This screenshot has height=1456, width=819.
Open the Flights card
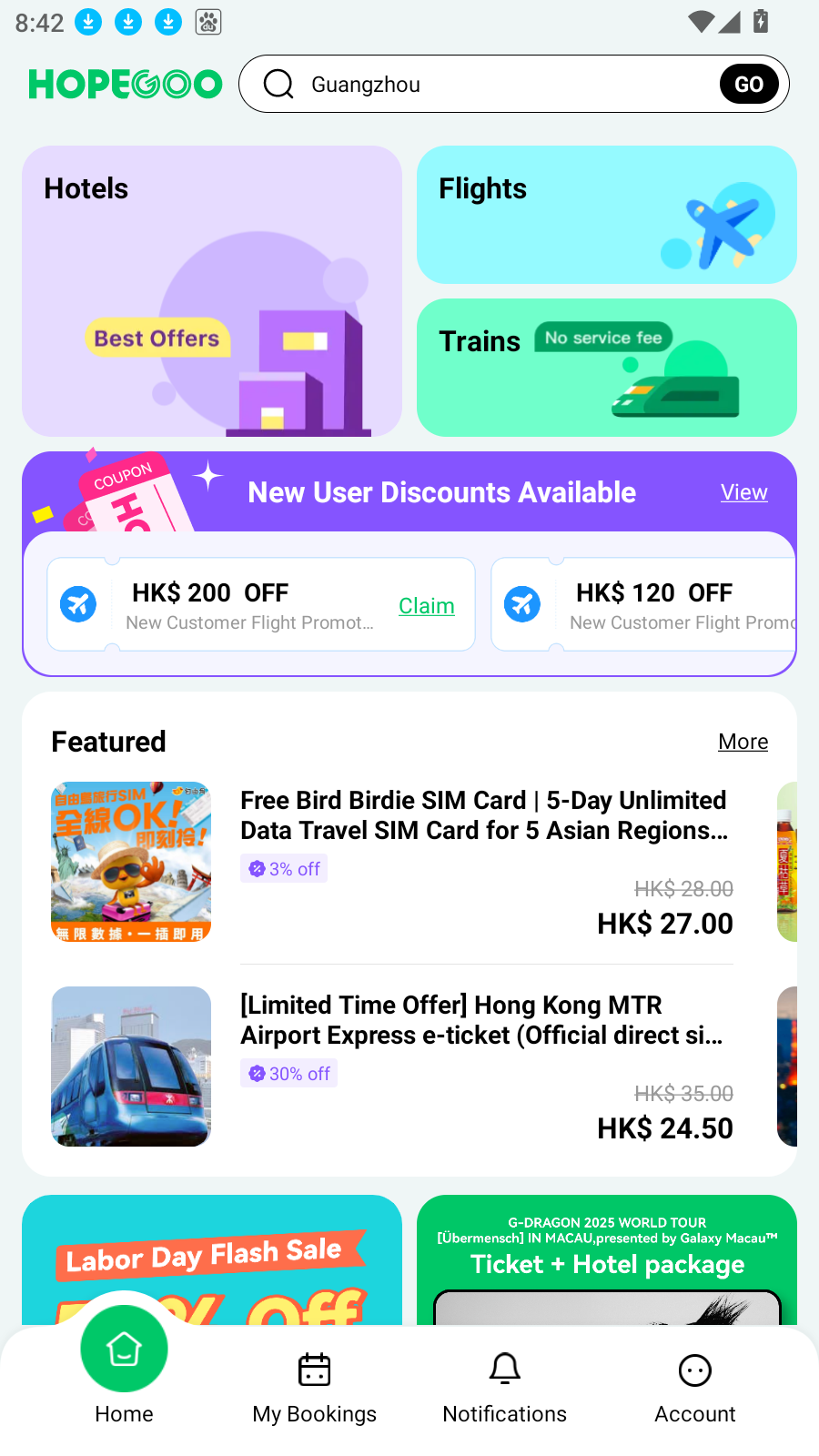point(606,215)
